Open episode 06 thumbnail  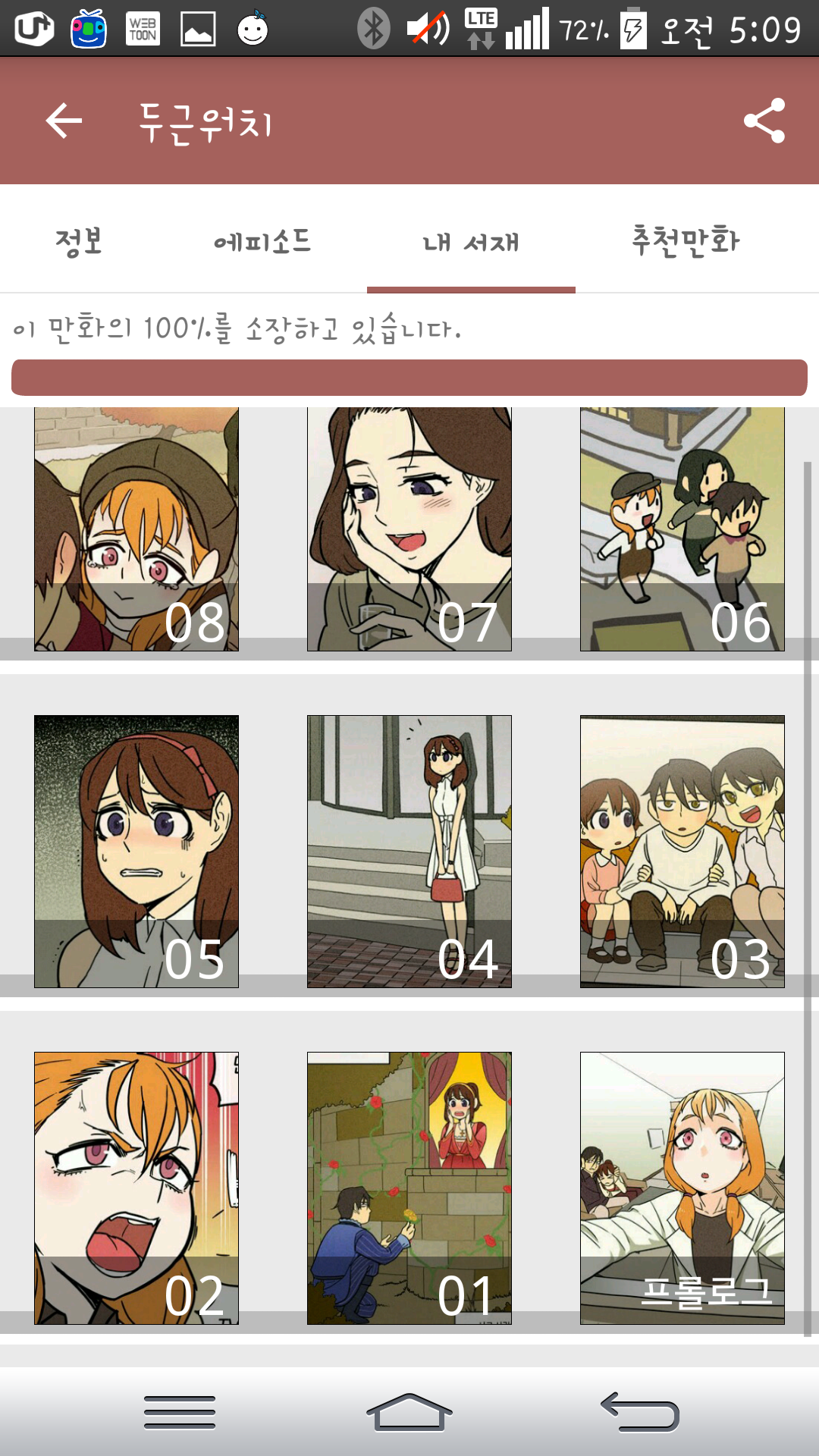pos(682,529)
